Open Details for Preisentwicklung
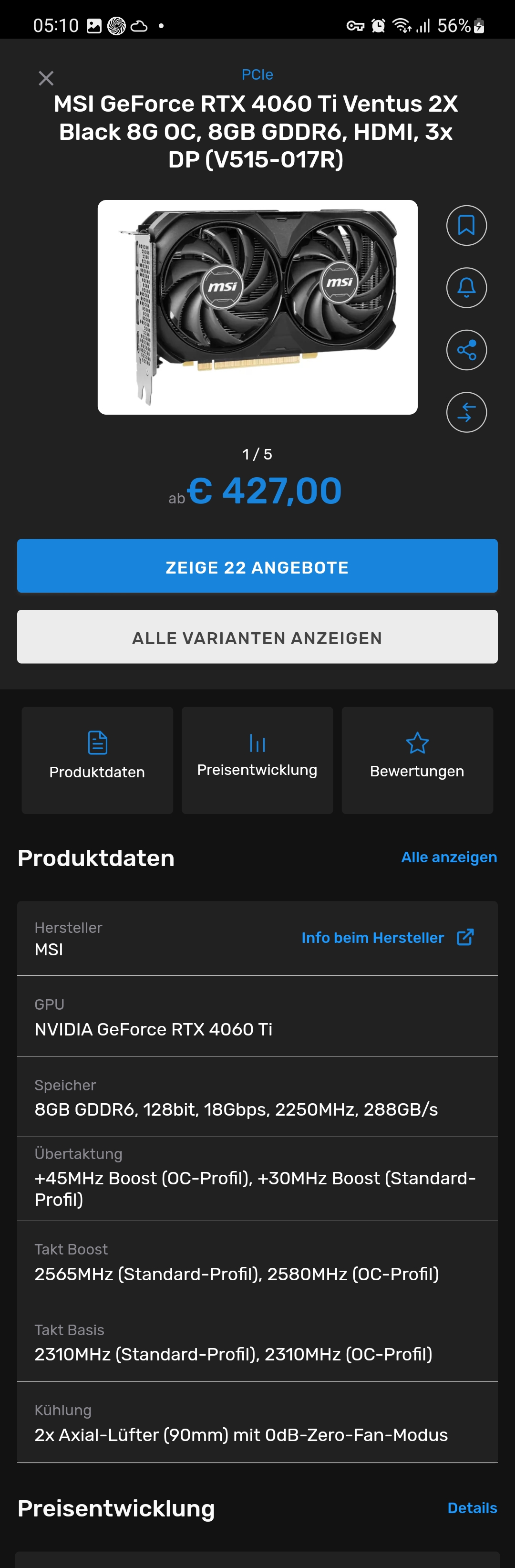Image resolution: width=515 pixels, height=1568 pixels. 472,1508
